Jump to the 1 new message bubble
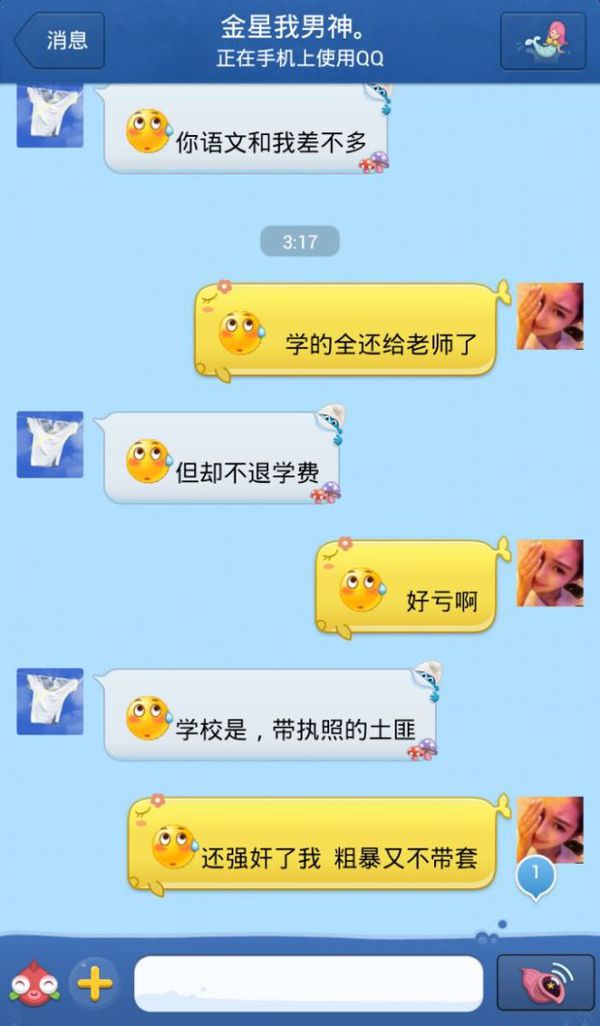The width and height of the screenshot is (600, 1026). coord(535,877)
